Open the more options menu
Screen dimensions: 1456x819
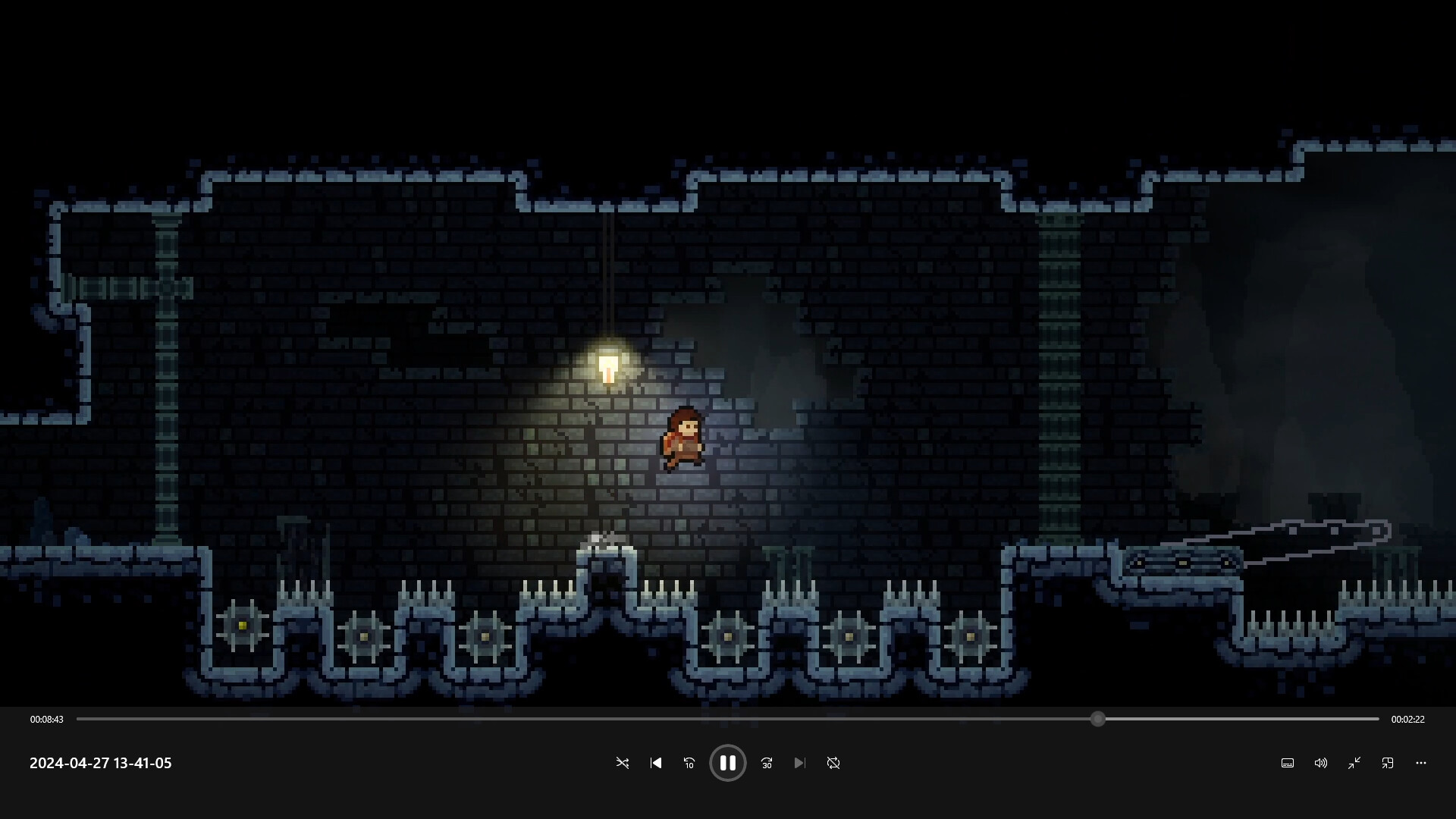1421,763
